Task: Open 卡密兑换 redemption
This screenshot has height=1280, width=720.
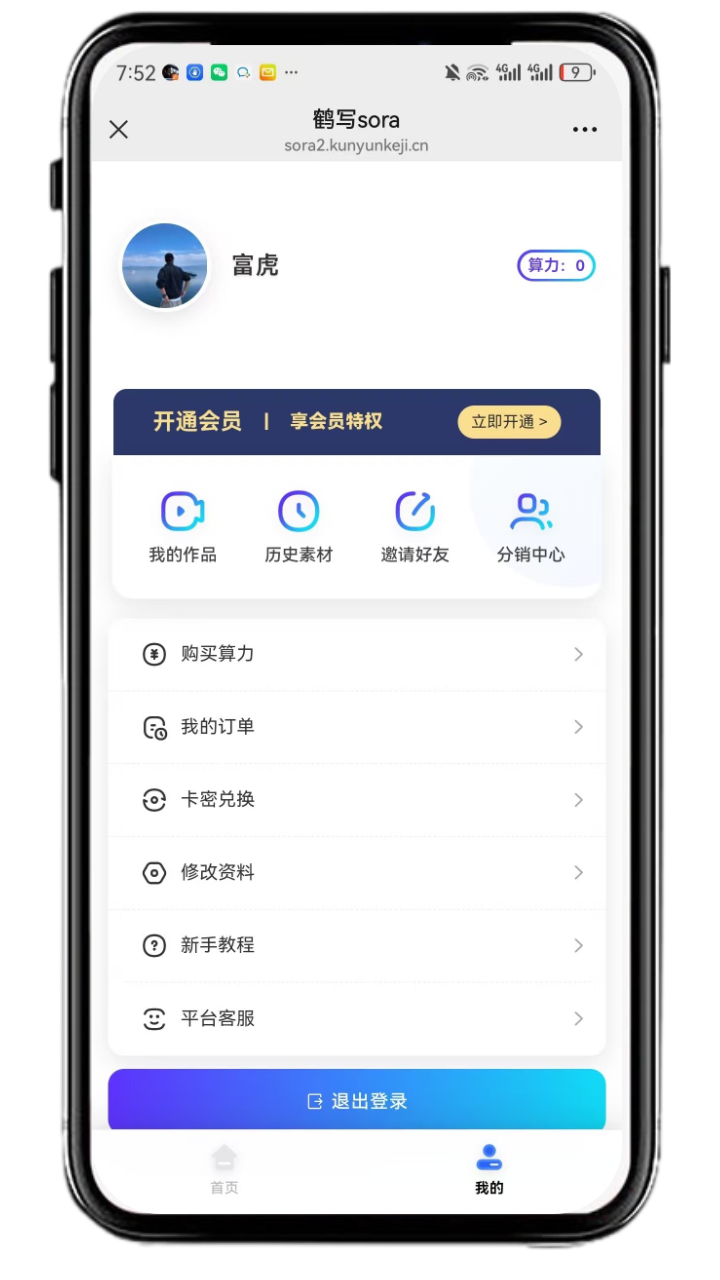Action: coord(357,800)
